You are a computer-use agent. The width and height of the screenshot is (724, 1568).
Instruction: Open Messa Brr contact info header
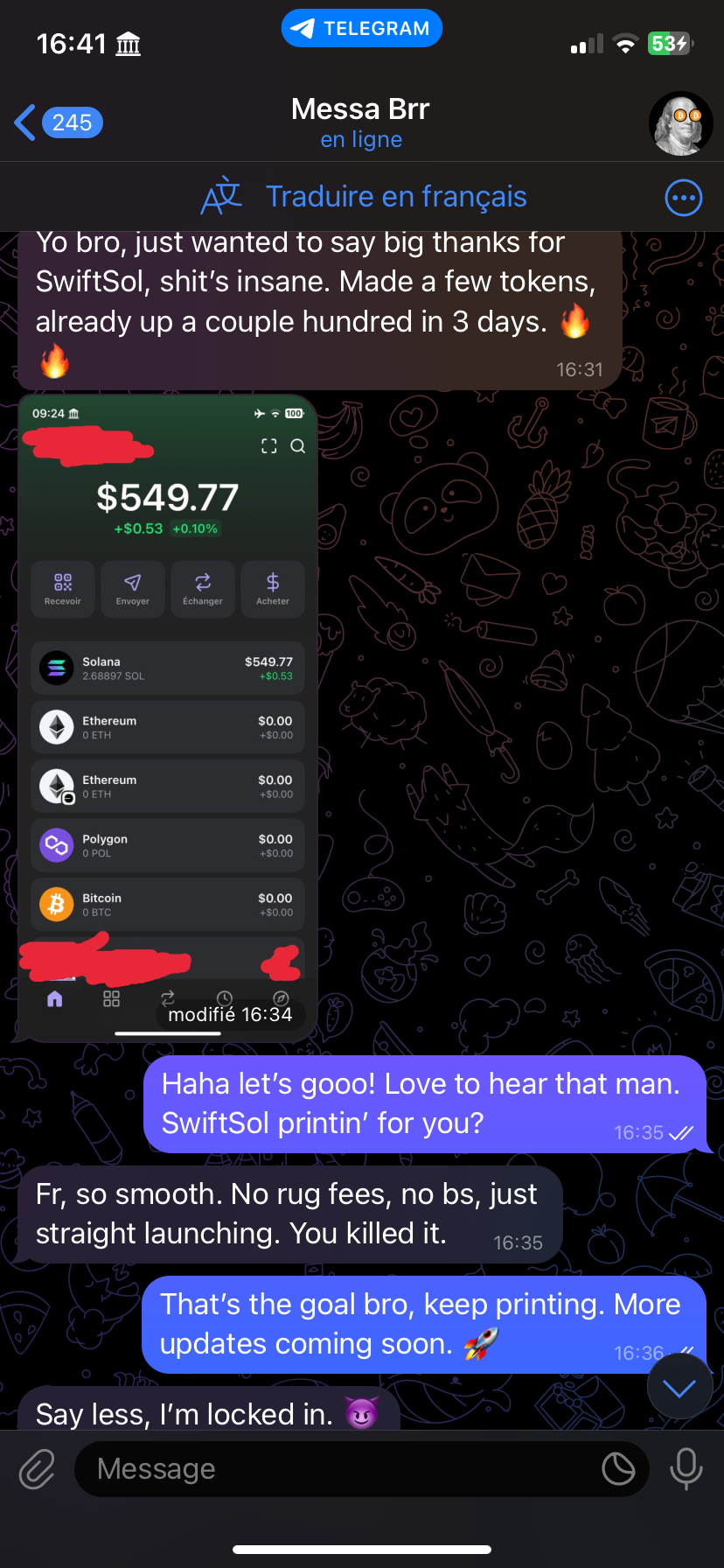point(360,122)
